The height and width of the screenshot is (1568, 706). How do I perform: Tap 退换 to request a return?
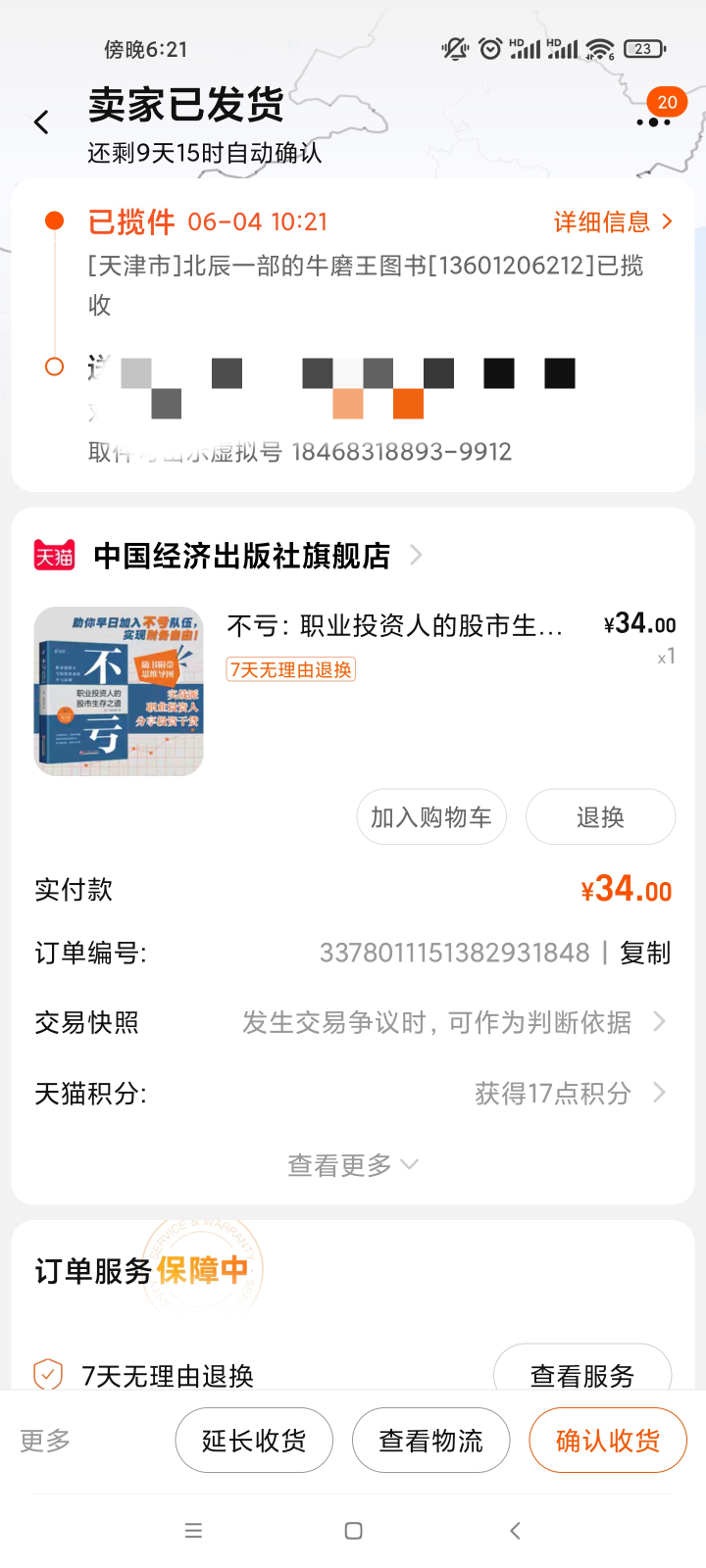600,816
